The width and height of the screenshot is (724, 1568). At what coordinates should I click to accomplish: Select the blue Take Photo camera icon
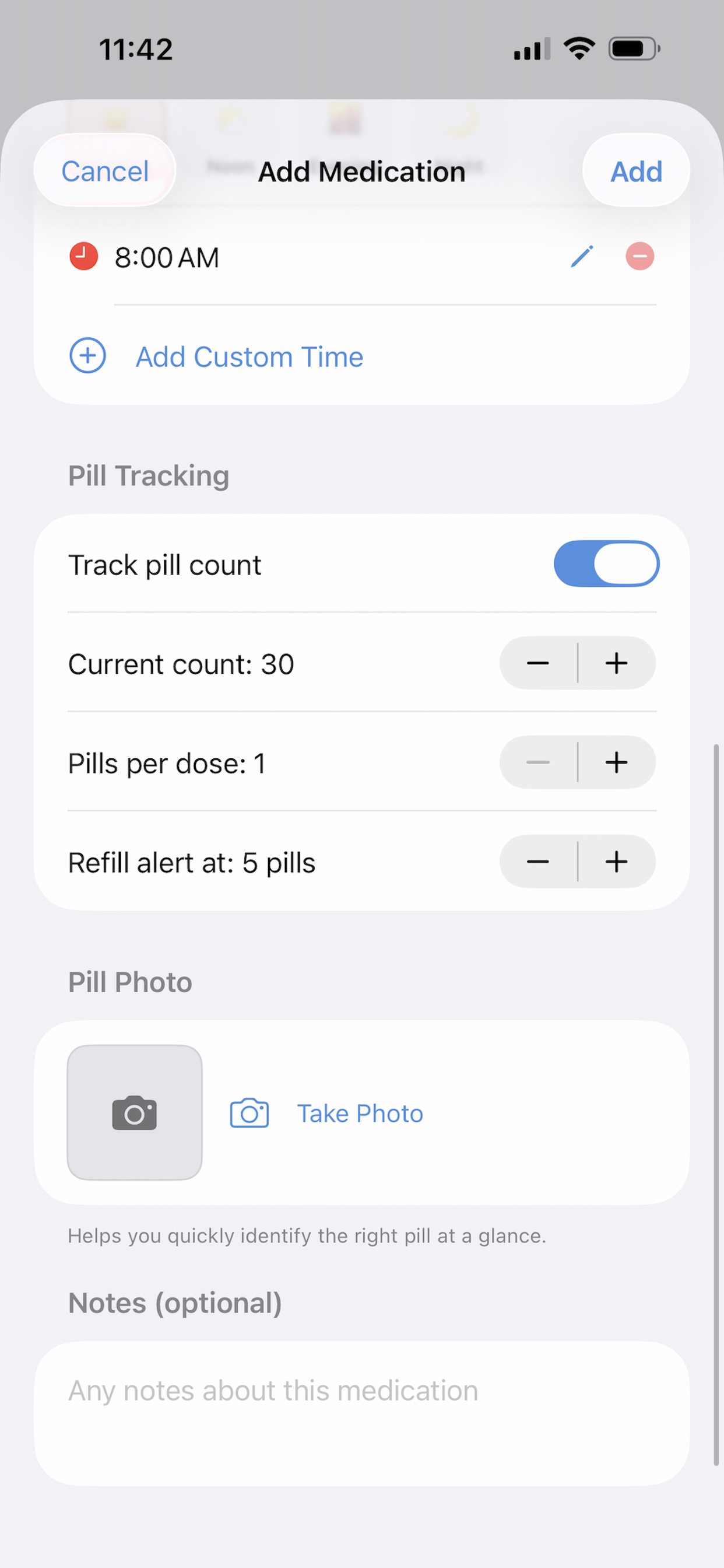pos(249,1112)
